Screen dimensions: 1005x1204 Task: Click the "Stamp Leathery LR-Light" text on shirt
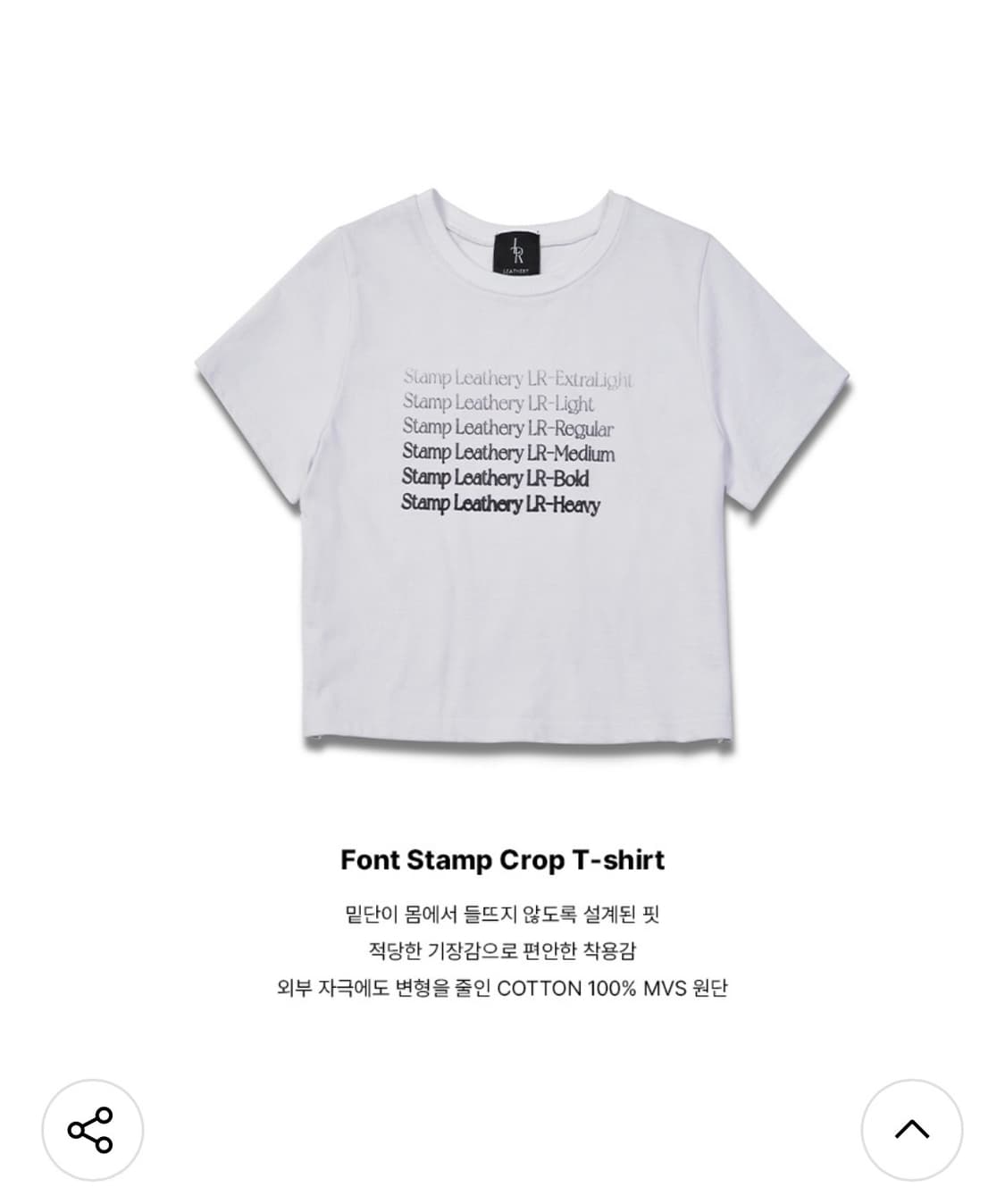[x=498, y=402]
